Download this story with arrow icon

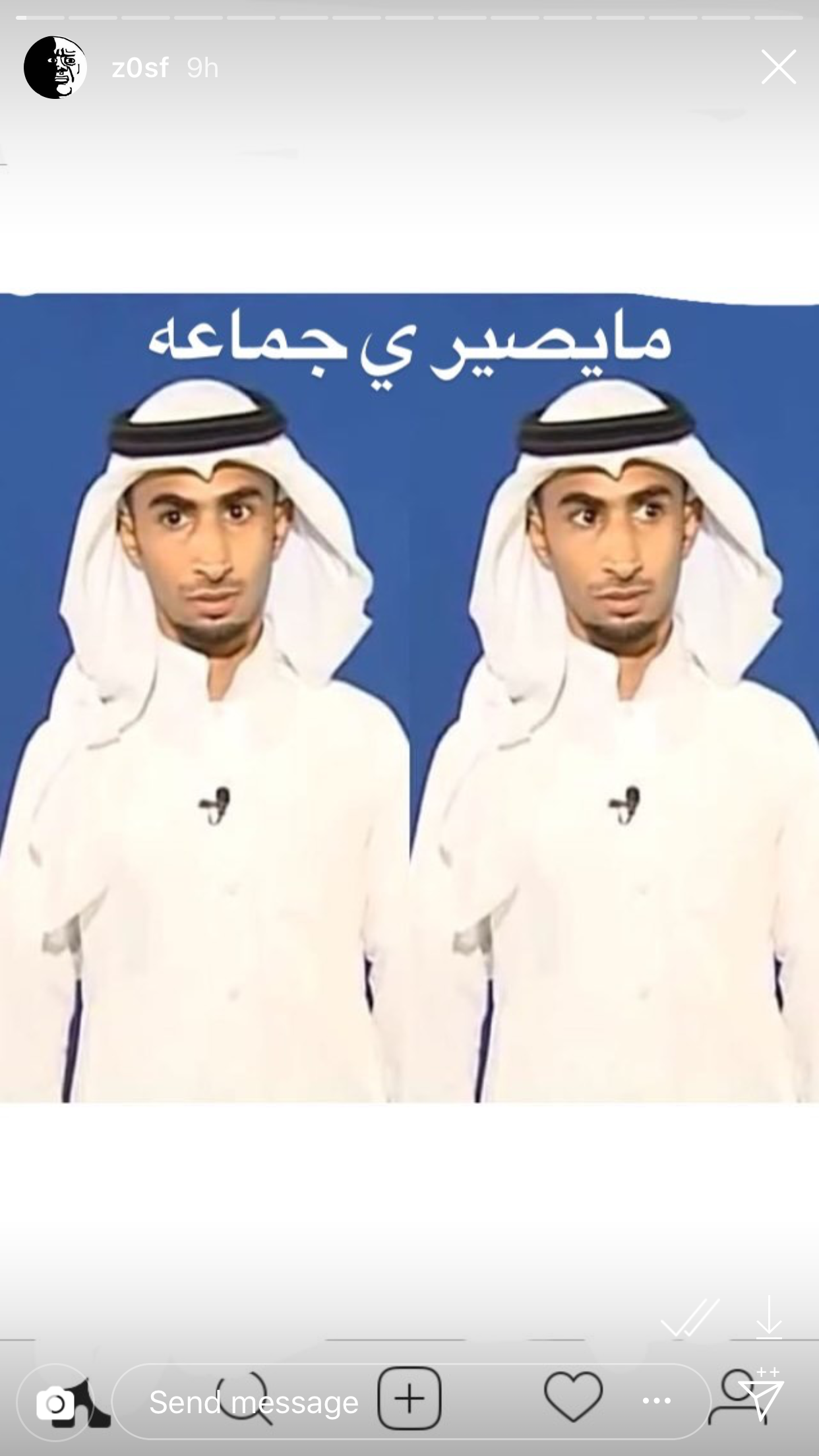coord(769,1318)
